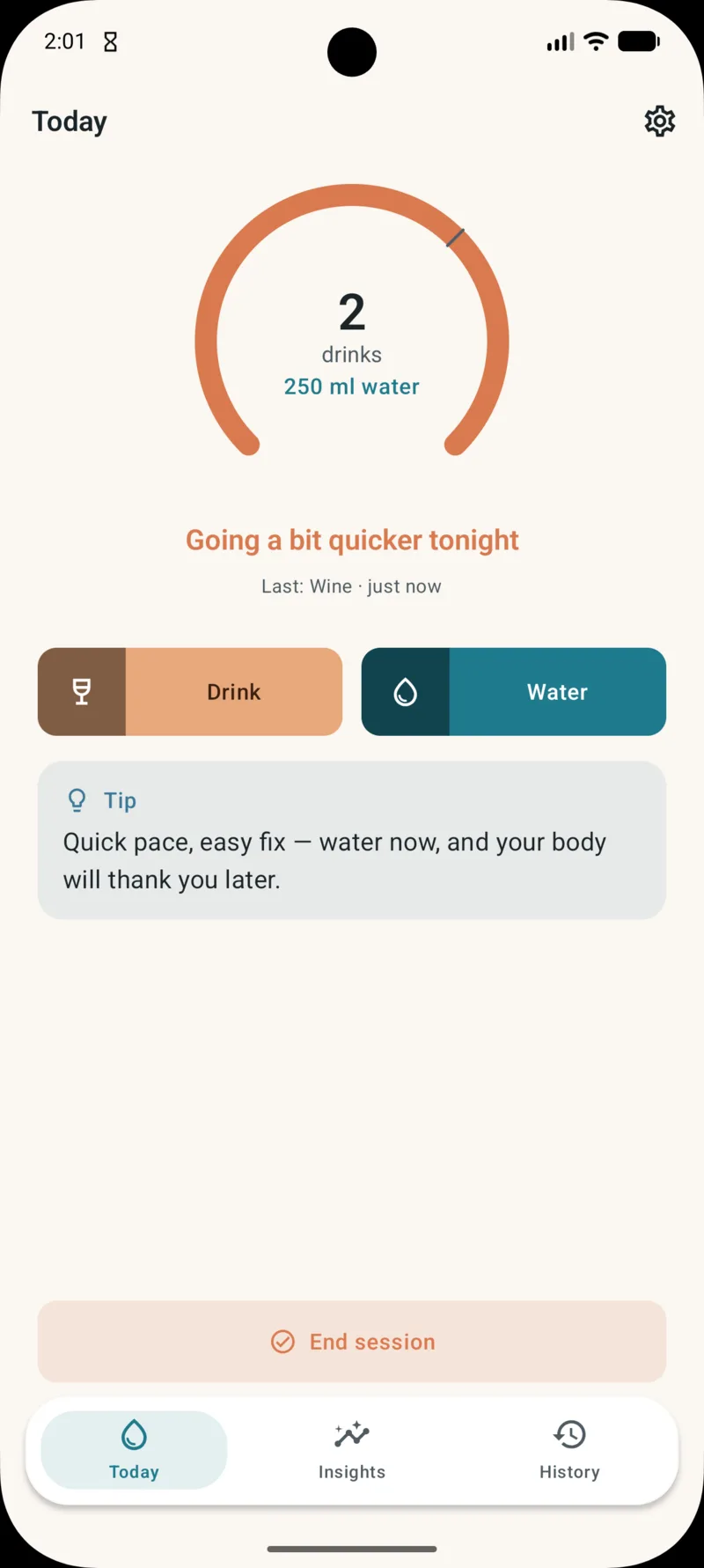Log water with the Water button
Image resolution: width=704 pixels, height=1568 pixels.
(558, 692)
